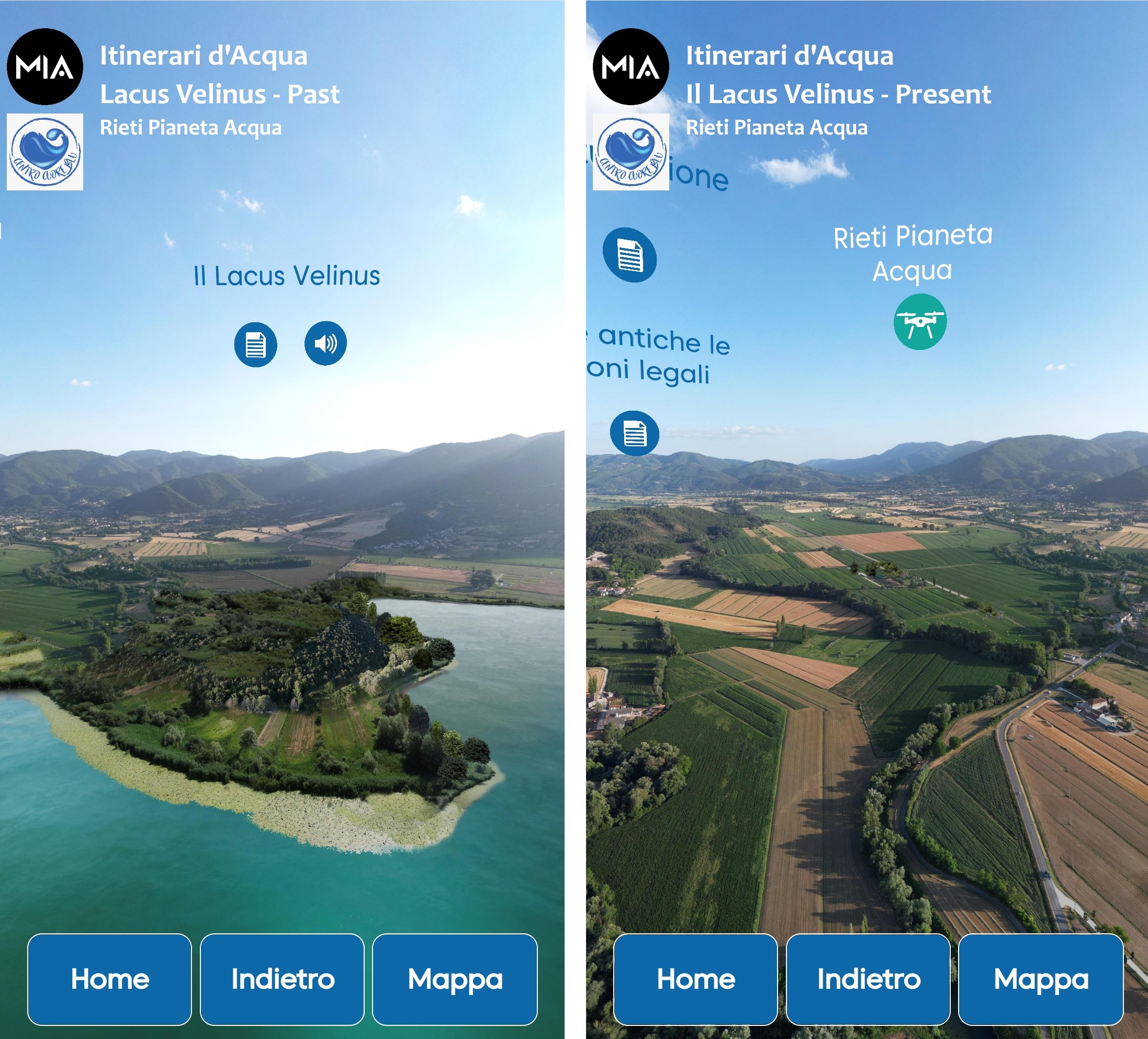This screenshot has width=1148, height=1039.
Task: Open Mappa on the Lacus Velinus Present screen
Action: tap(1040, 979)
